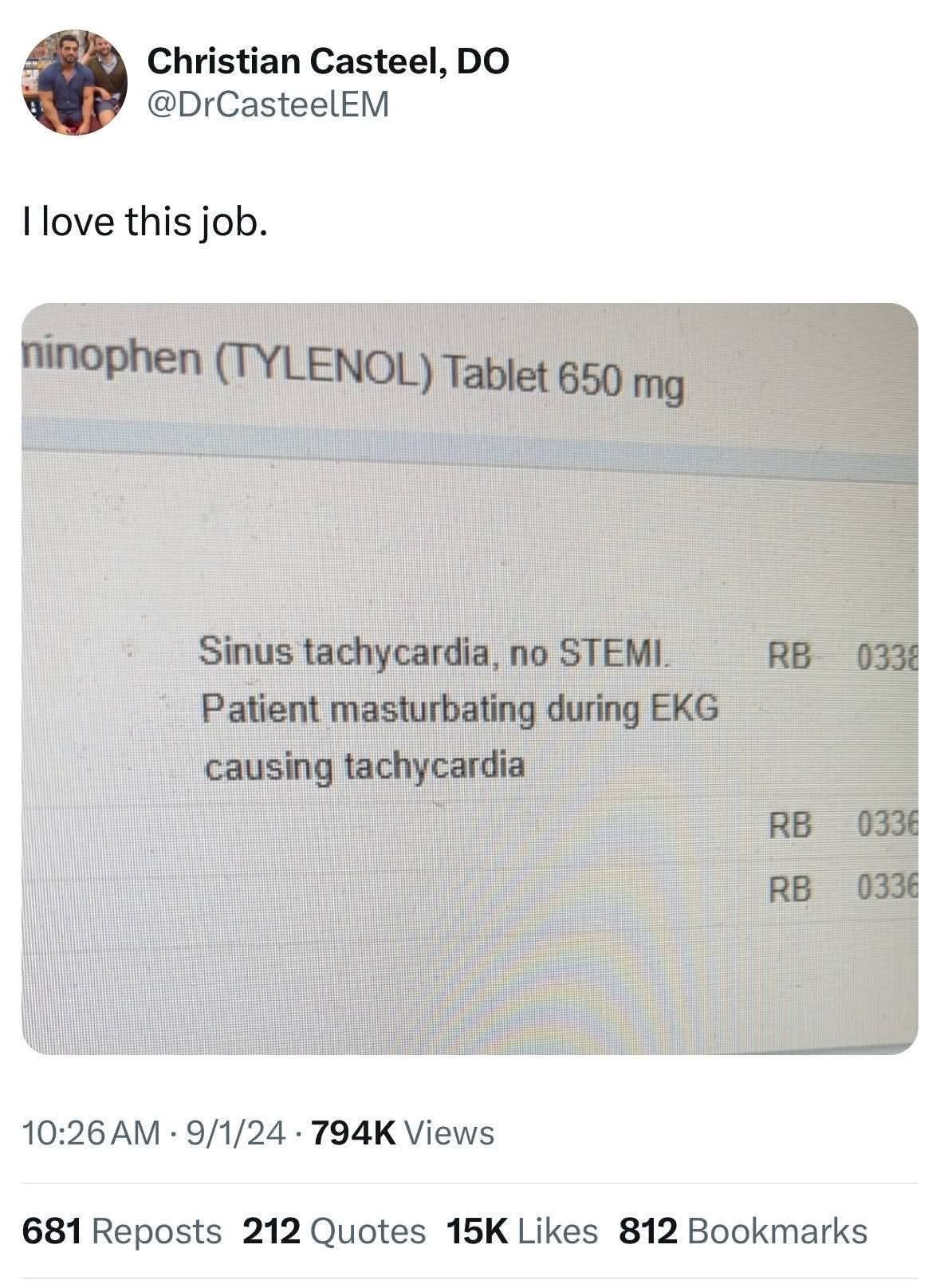The image size is (940, 1288).
Task: Open the attached photo of the chart note
Action: (469, 678)
